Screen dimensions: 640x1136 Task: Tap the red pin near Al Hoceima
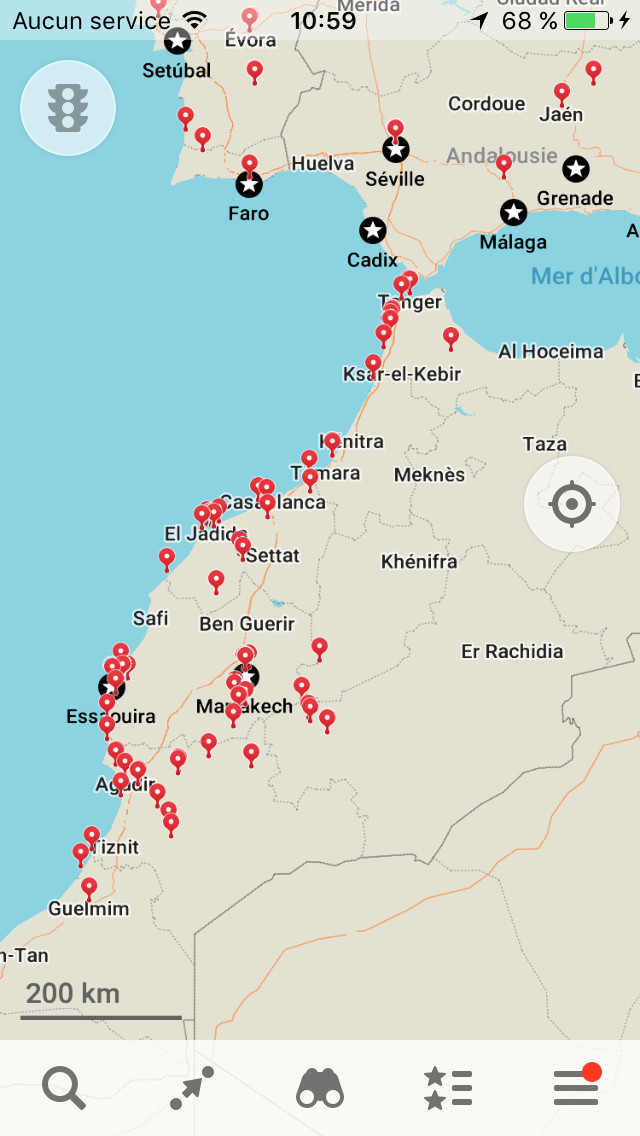(451, 337)
